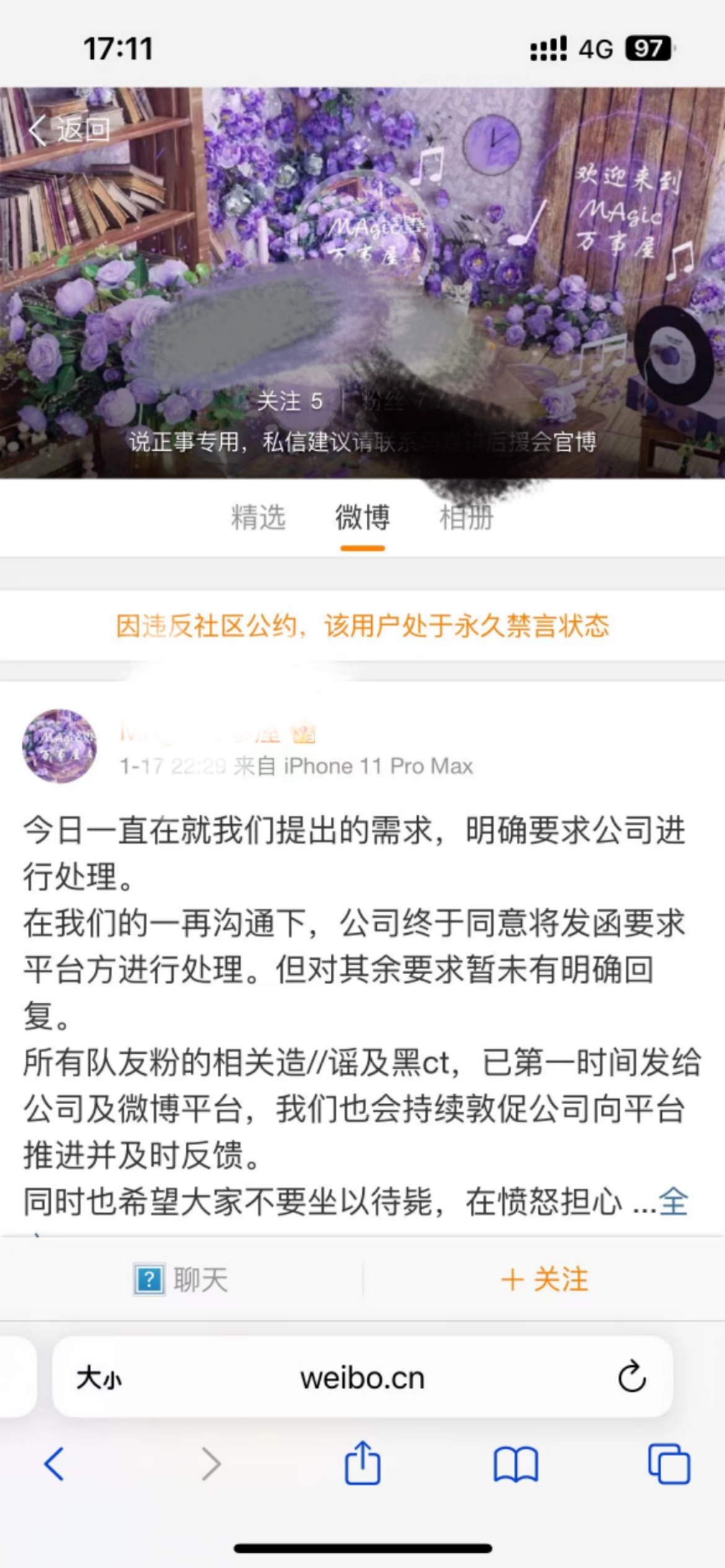
Task: Expand the full post via 全文 link
Action: point(673,1202)
